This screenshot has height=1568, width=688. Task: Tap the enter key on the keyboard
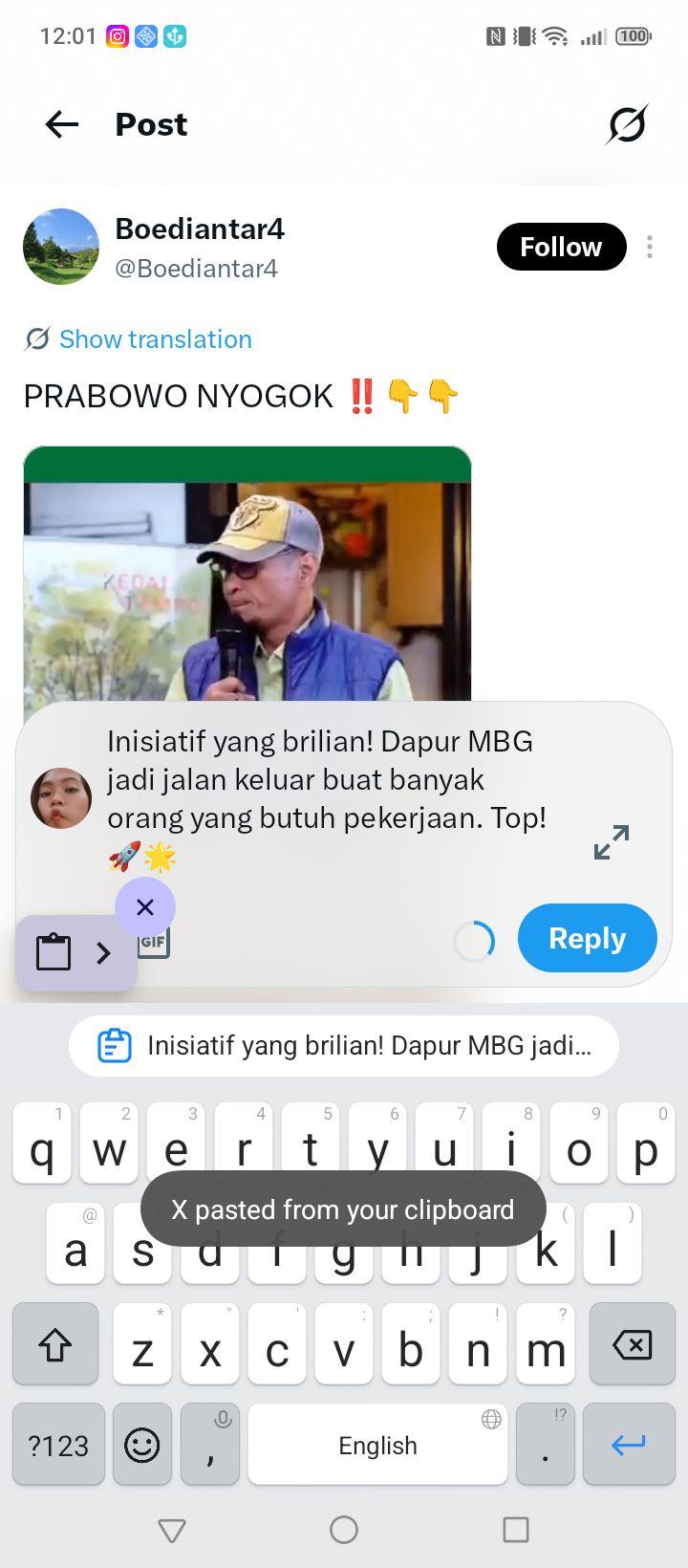pyautogui.click(x=629, y=1445)
